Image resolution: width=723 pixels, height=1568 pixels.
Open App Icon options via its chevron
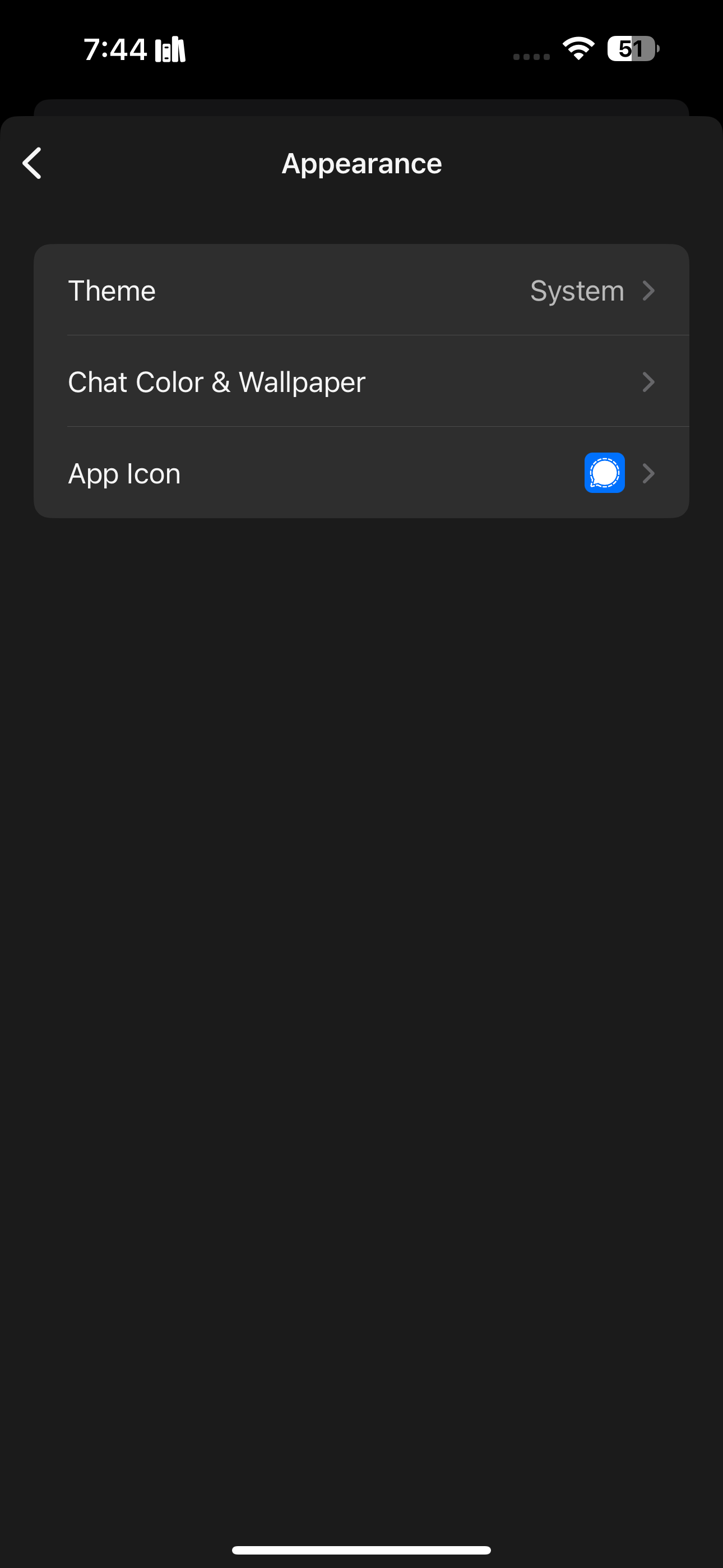(x=649, y=473)
